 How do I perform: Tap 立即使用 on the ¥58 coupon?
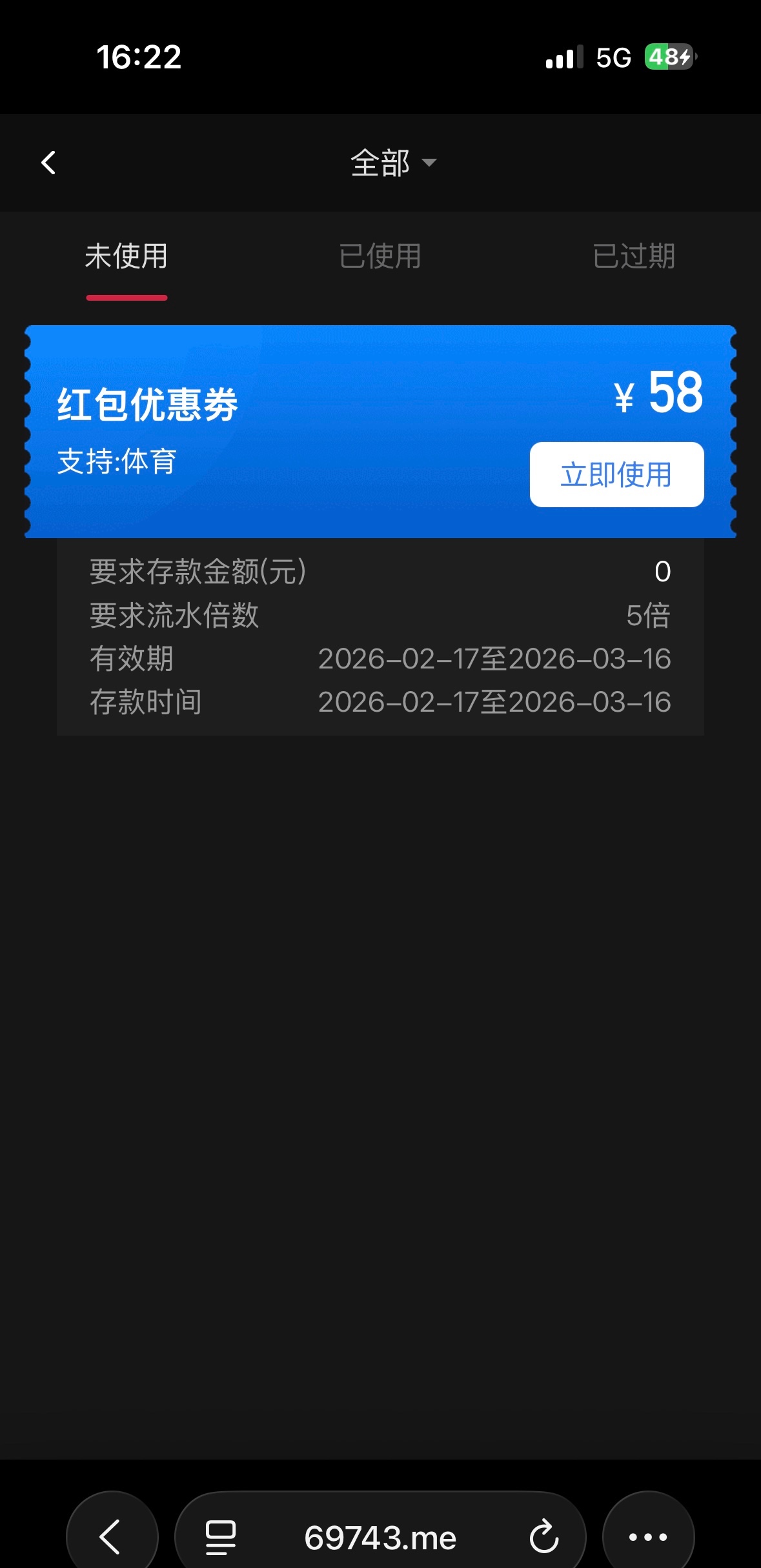[x=616, y=474]
